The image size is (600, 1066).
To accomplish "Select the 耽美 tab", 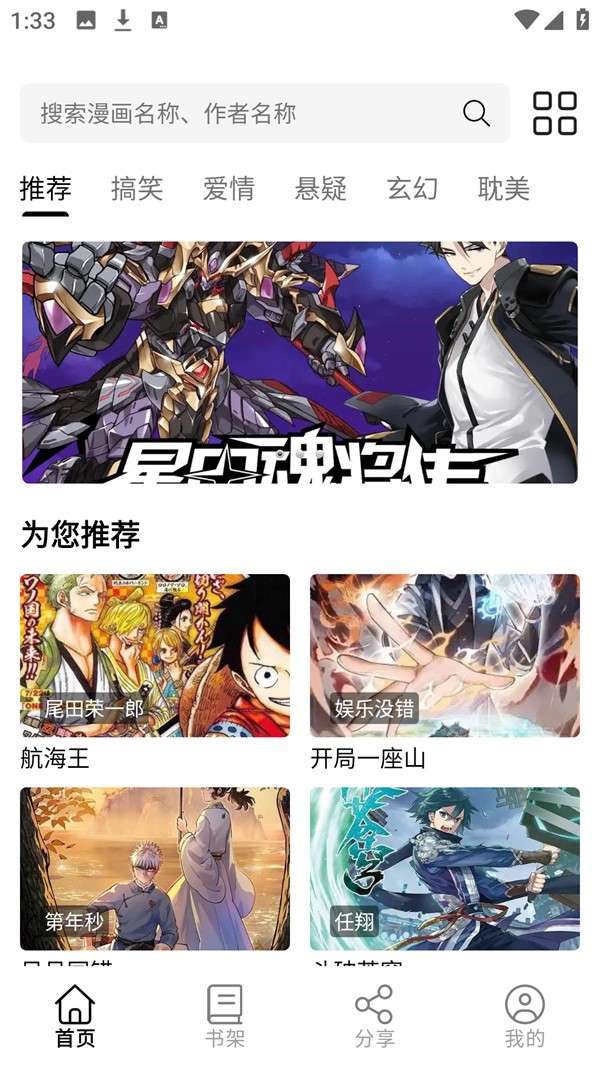I will (504, 188).
